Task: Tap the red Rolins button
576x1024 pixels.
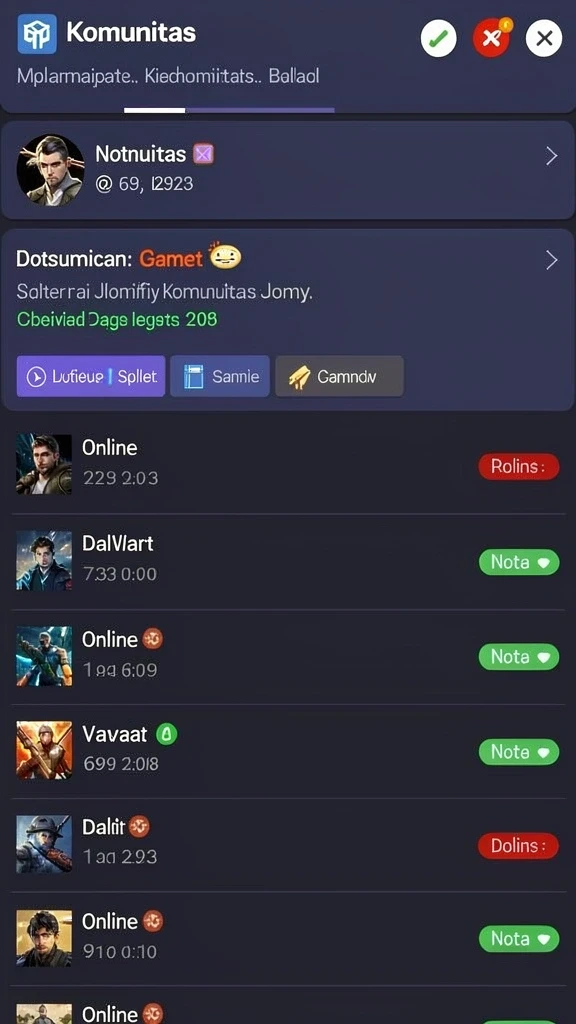Action: tap(519, 467)
